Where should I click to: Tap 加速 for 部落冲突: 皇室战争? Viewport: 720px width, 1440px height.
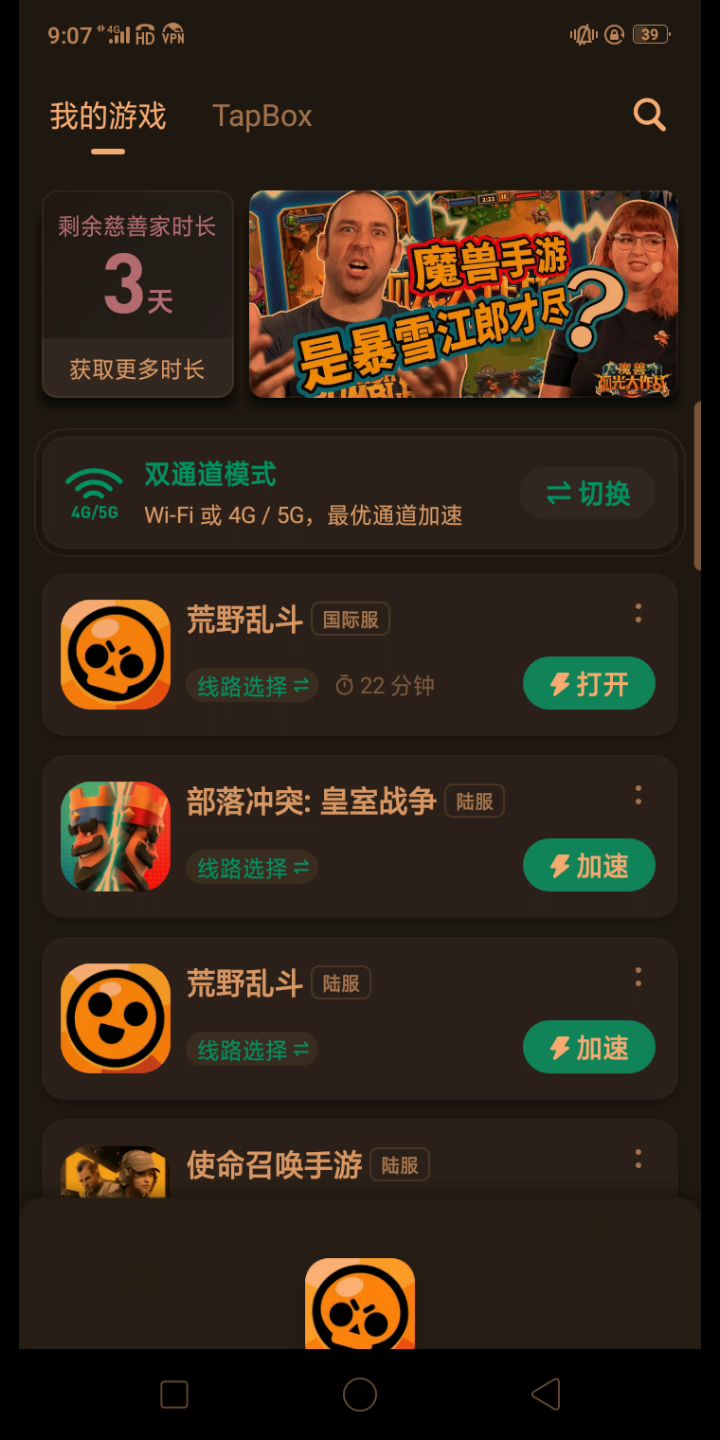589,866
